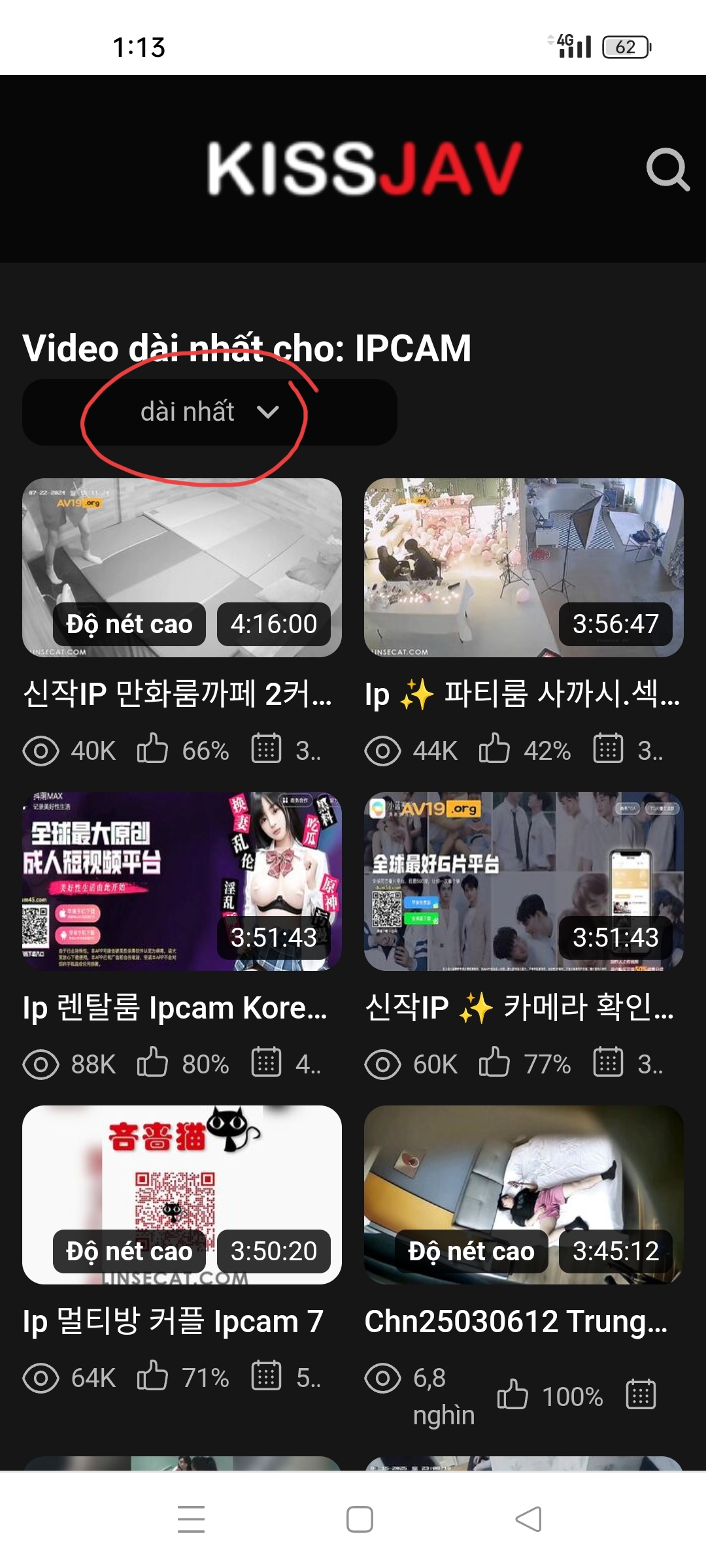The width and height of the screenshot is (706, 1568).
Task: Tap the KISSJAV logo to go home
Action: tap(364, 169)
